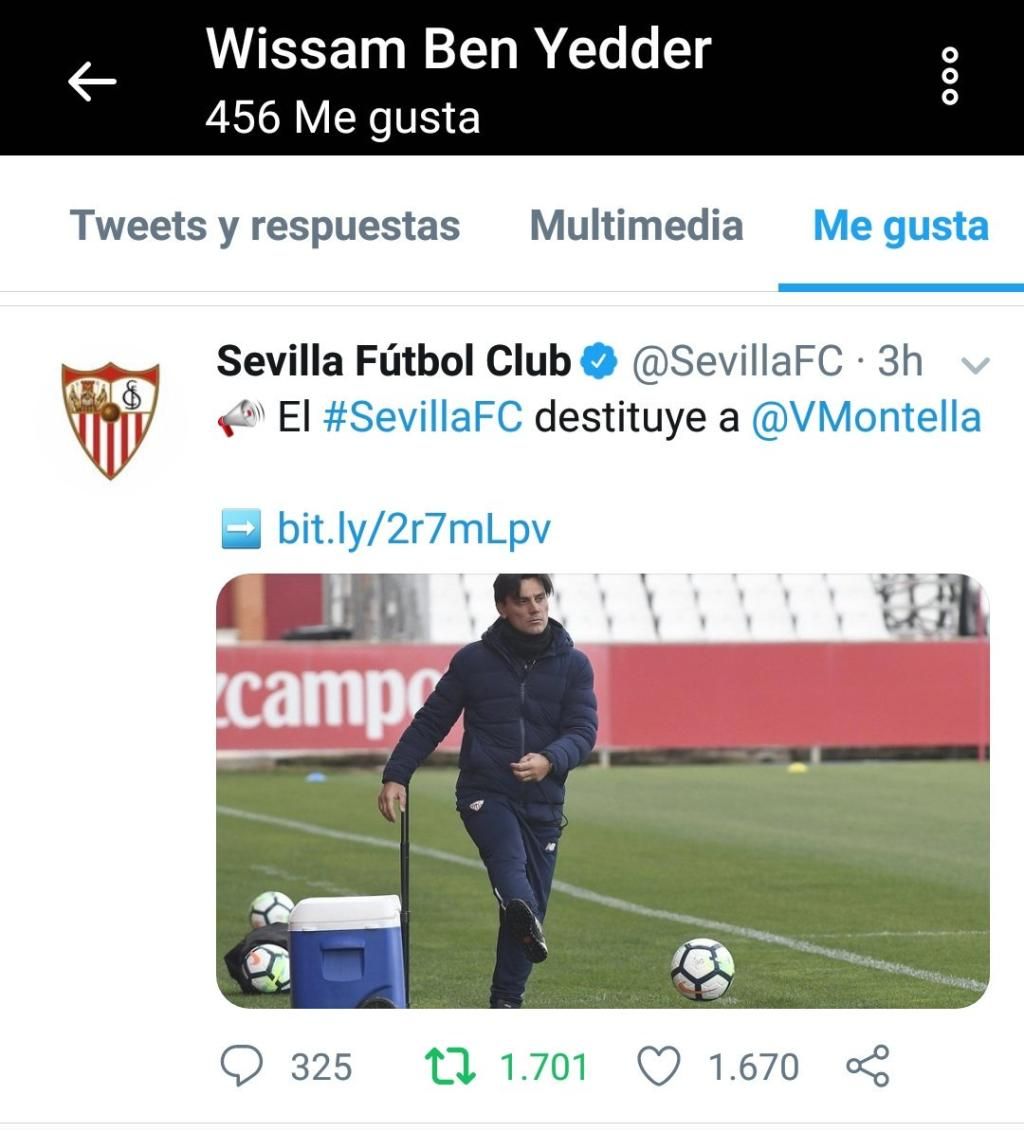This screenshot has width=1024, height=1132.
Task: Reply to the Sevilla FC tweet
Action: click(241, 1066)
